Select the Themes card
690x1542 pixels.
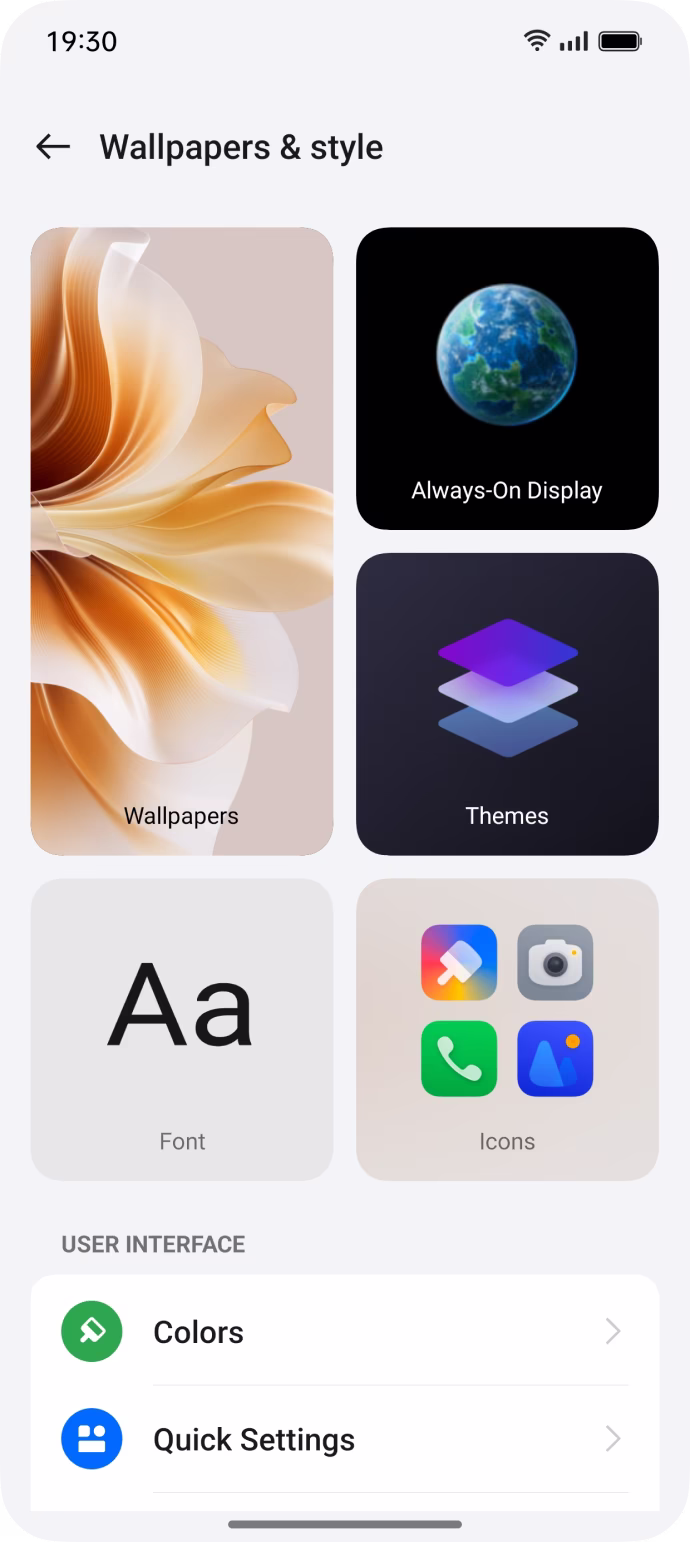(507, 704)
